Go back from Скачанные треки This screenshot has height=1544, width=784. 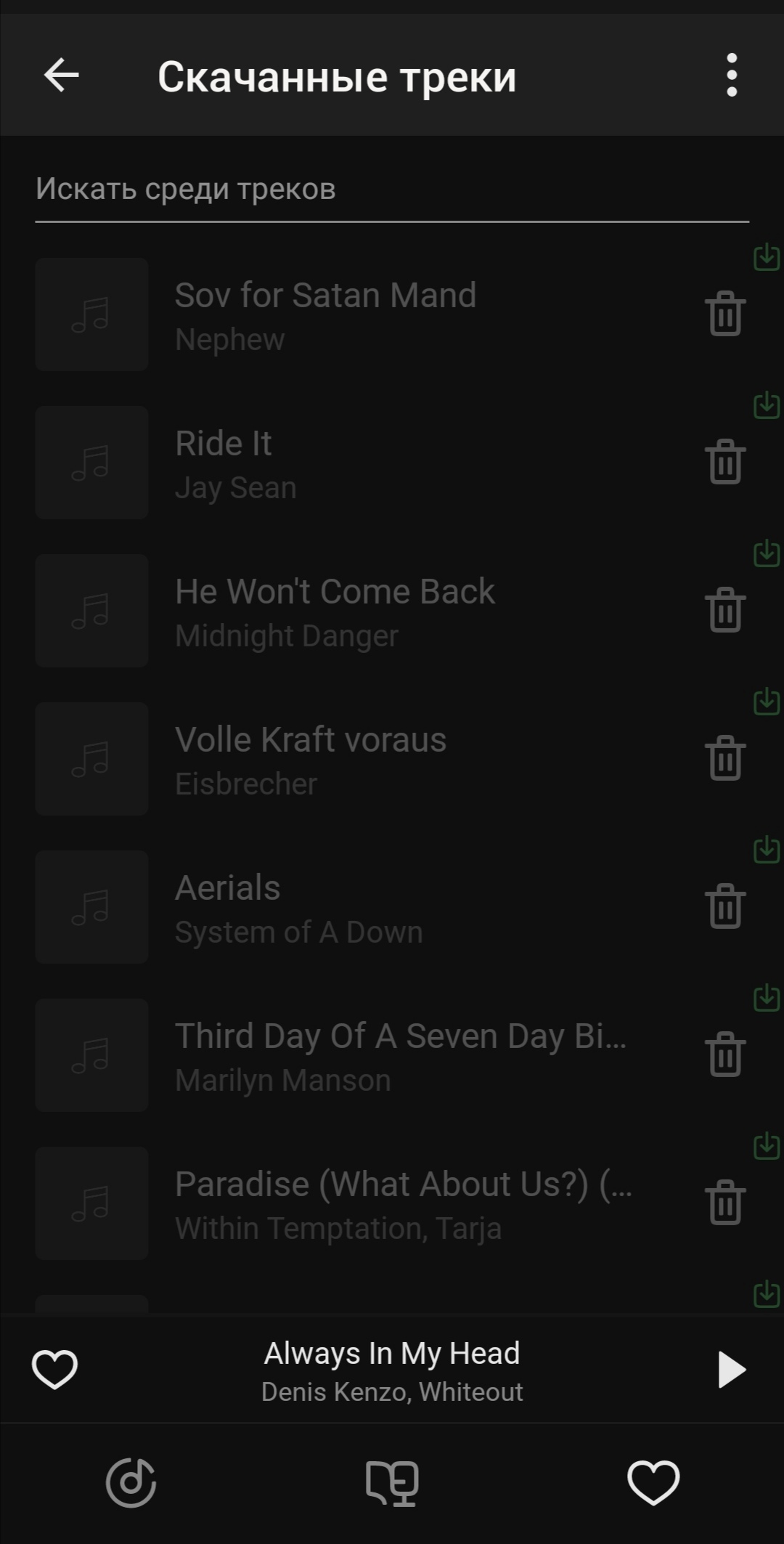coord(61,75)
